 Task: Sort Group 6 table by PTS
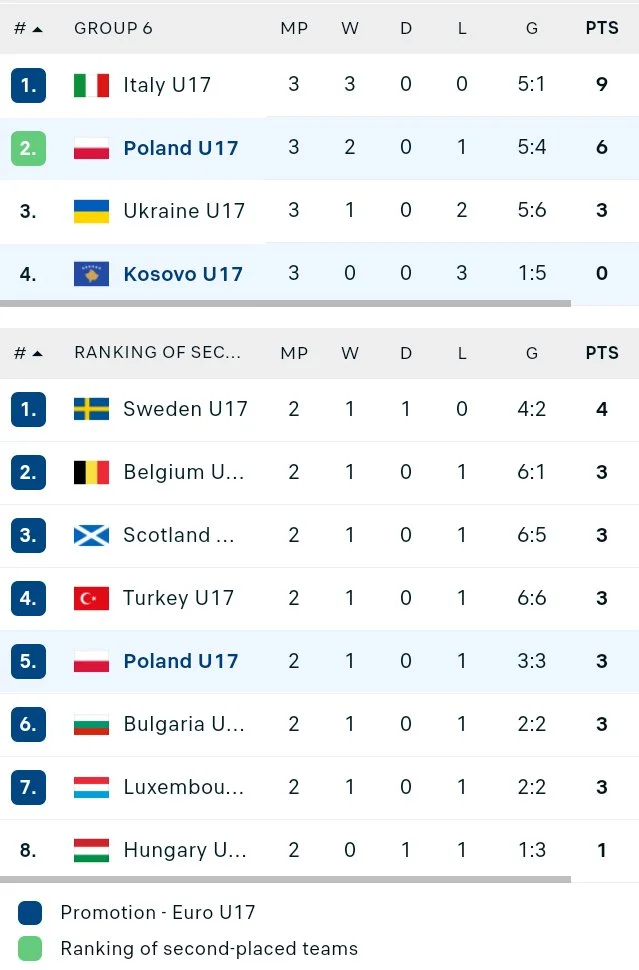pyautogui.click(x=601, y=29)
